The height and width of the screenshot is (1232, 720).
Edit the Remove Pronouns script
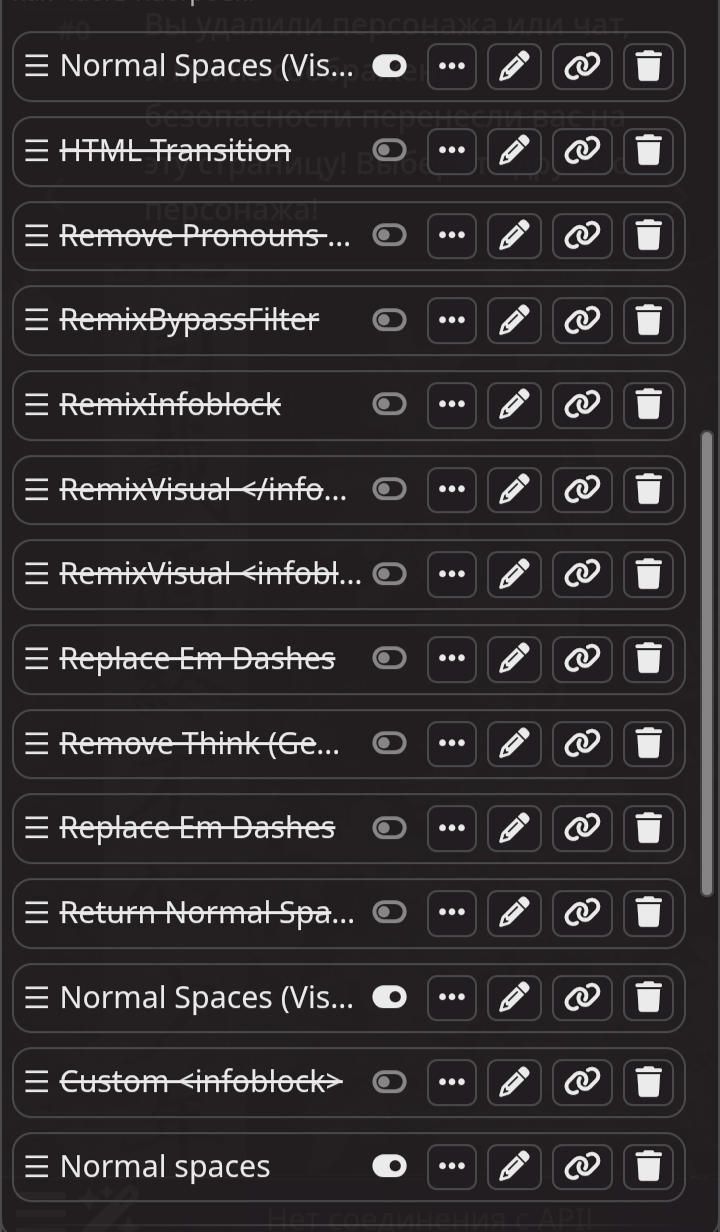click(513, 236)
